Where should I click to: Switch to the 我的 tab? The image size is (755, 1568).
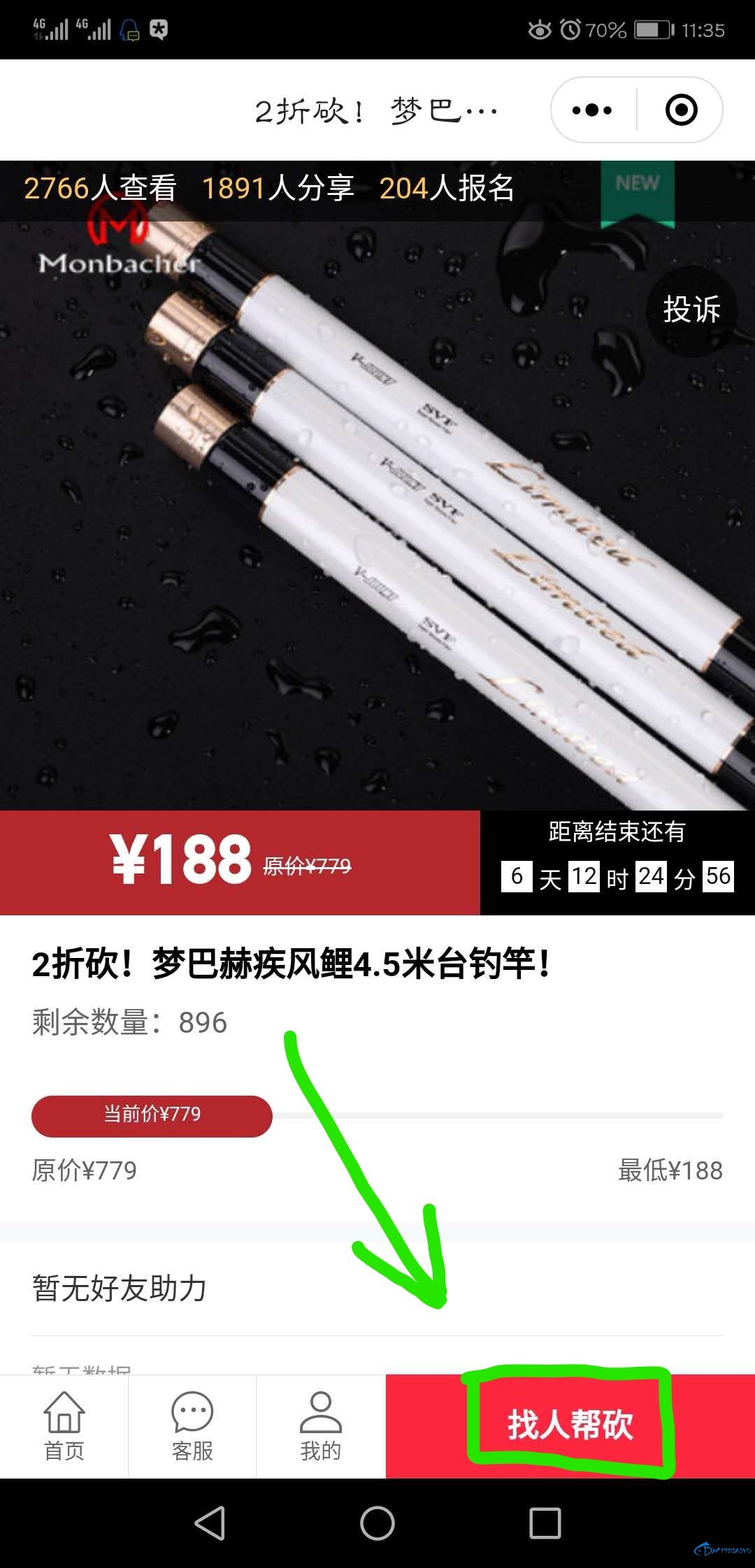[x=321, y=1427]
